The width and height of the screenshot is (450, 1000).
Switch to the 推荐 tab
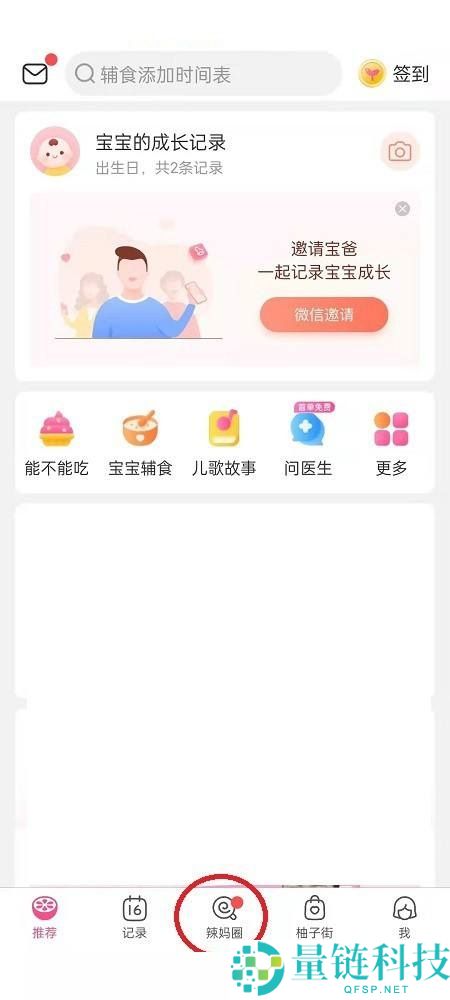pyautogui.click(x=45, y=917)
